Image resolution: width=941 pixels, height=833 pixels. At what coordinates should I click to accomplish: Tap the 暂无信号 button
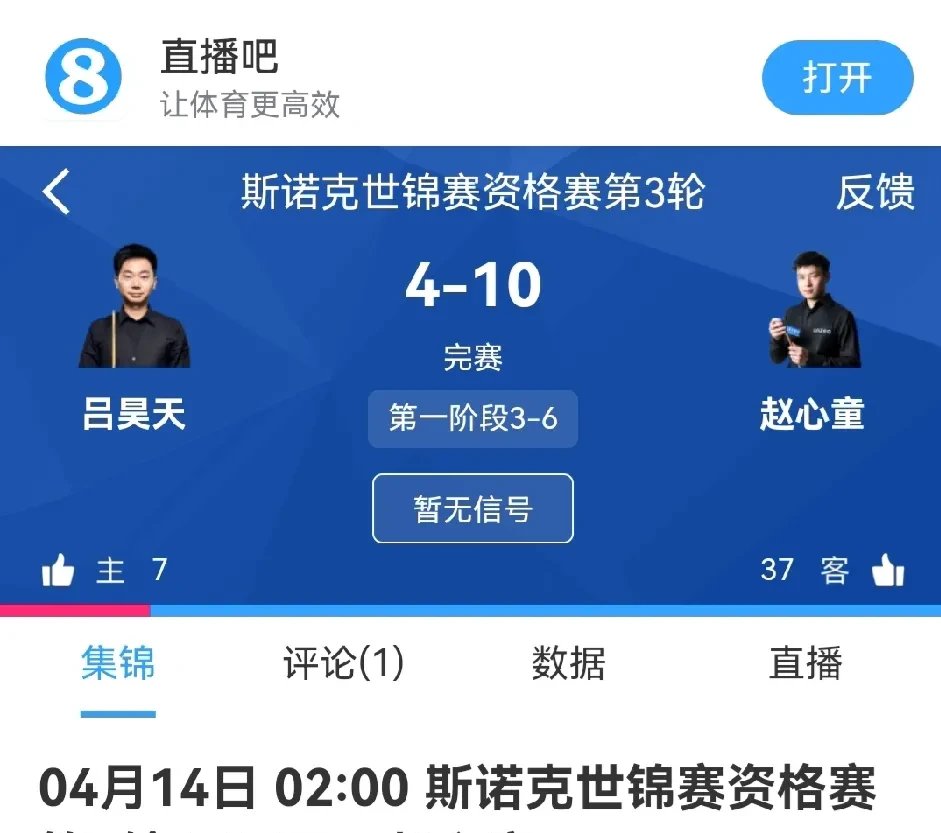coord(472,509)
